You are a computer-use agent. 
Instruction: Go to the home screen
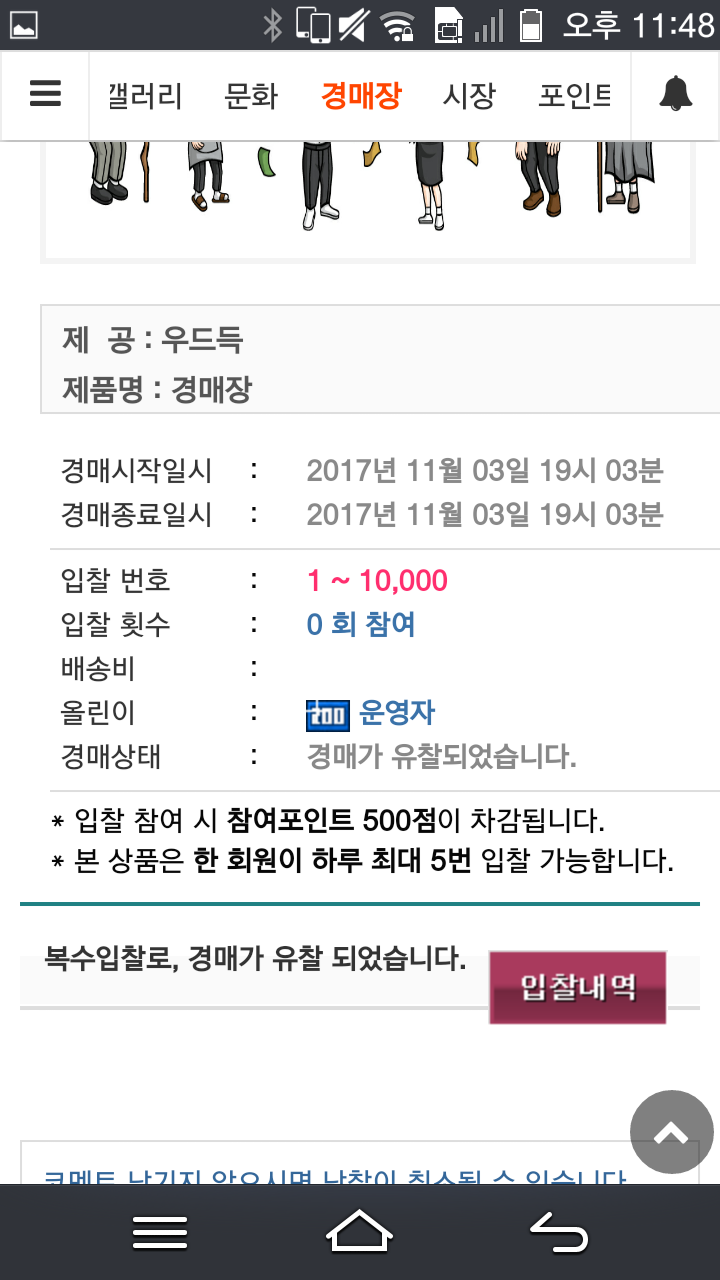click(359, 1232)
